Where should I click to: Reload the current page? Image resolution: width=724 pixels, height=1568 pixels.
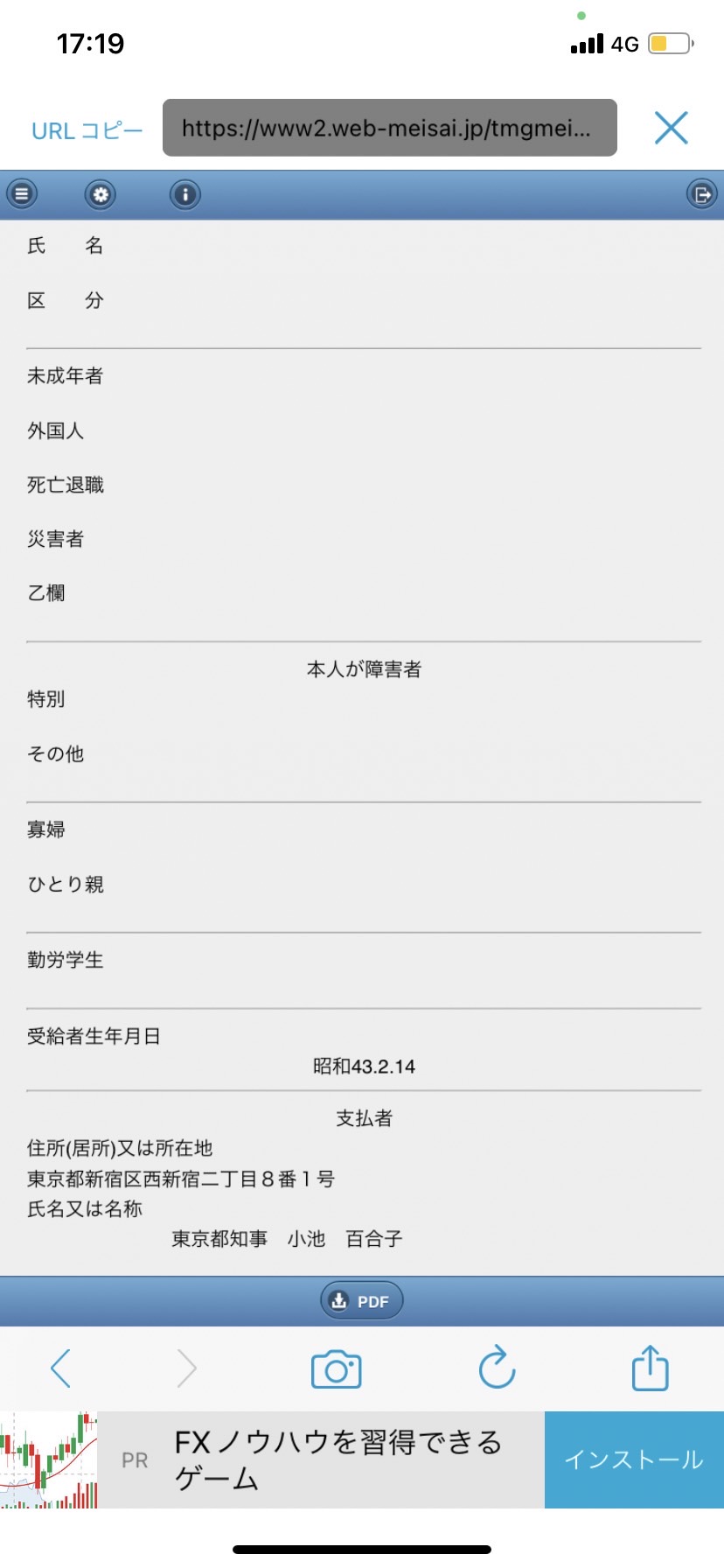(x=497, y=1367)
